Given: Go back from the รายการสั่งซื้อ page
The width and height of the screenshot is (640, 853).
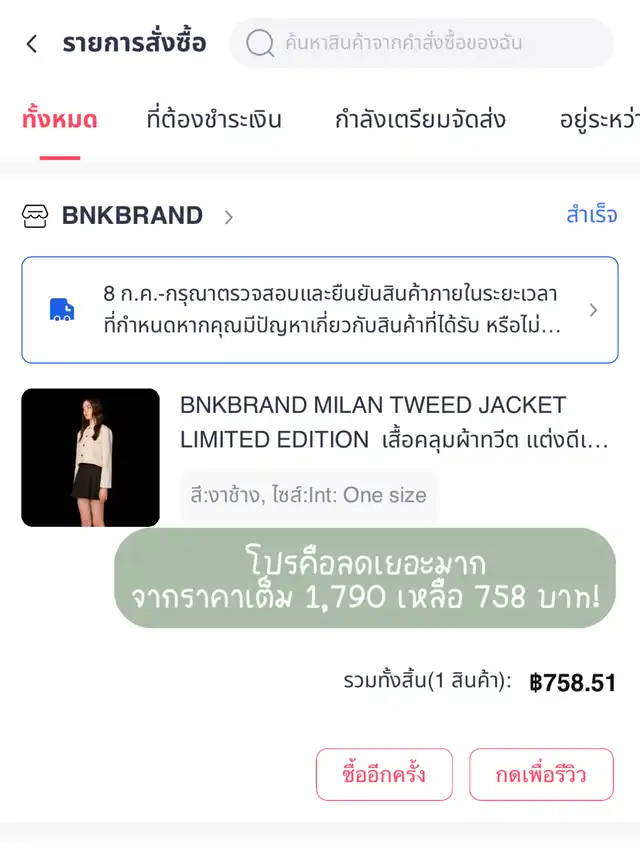Looking at the screenshot, I should (x=32, y=44).
